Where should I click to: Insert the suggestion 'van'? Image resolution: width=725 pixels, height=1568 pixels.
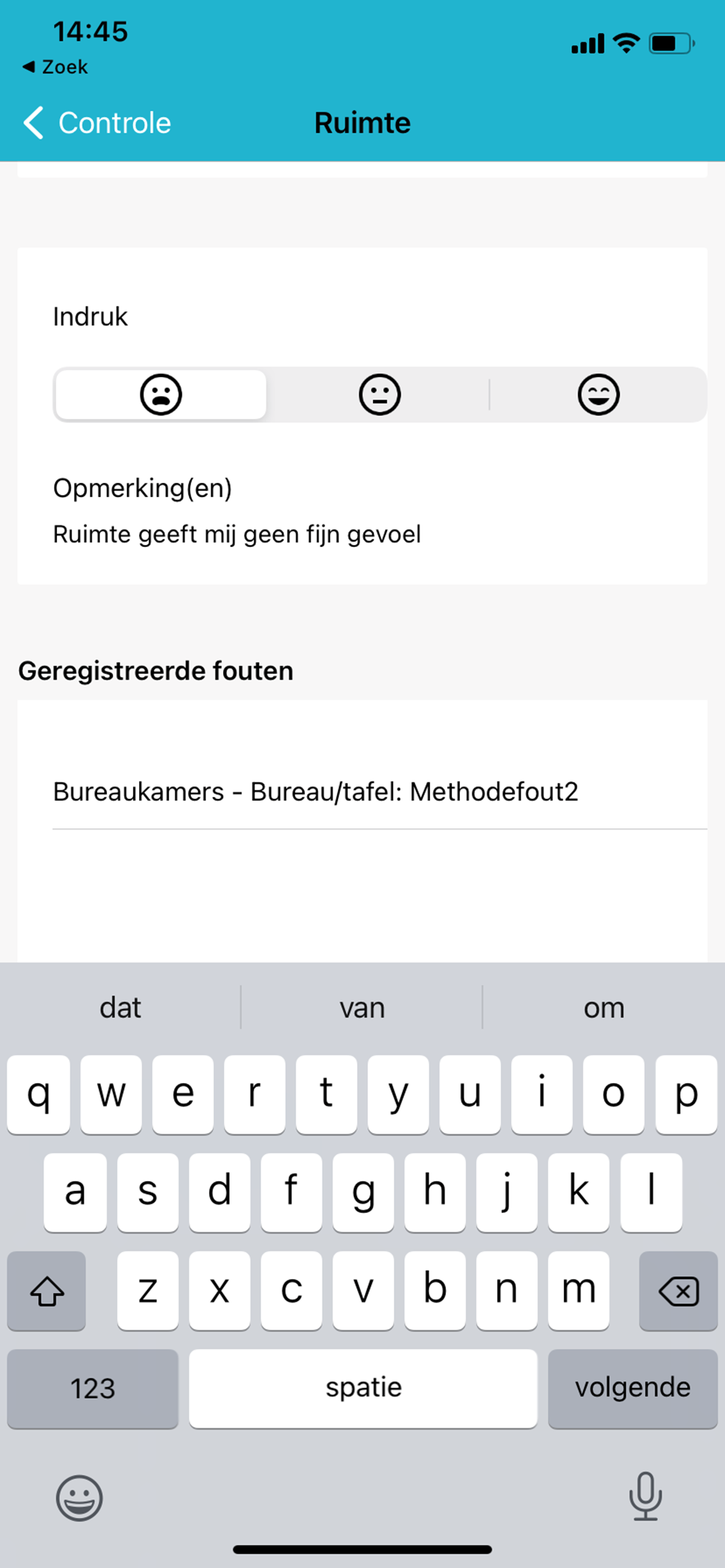tap(362, 1008)
